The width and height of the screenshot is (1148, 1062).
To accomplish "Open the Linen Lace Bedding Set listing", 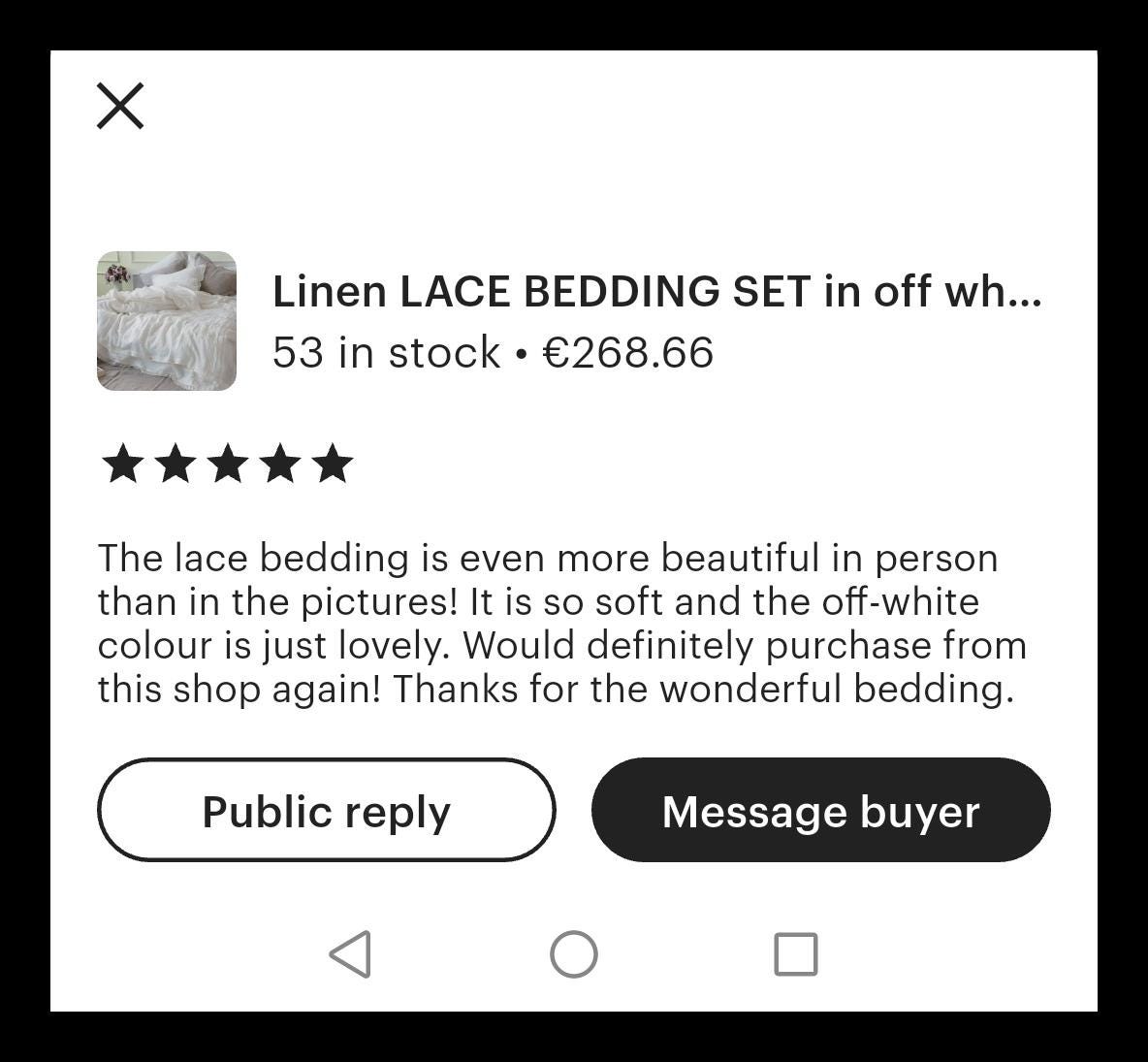I will click(x=655, y=292).
